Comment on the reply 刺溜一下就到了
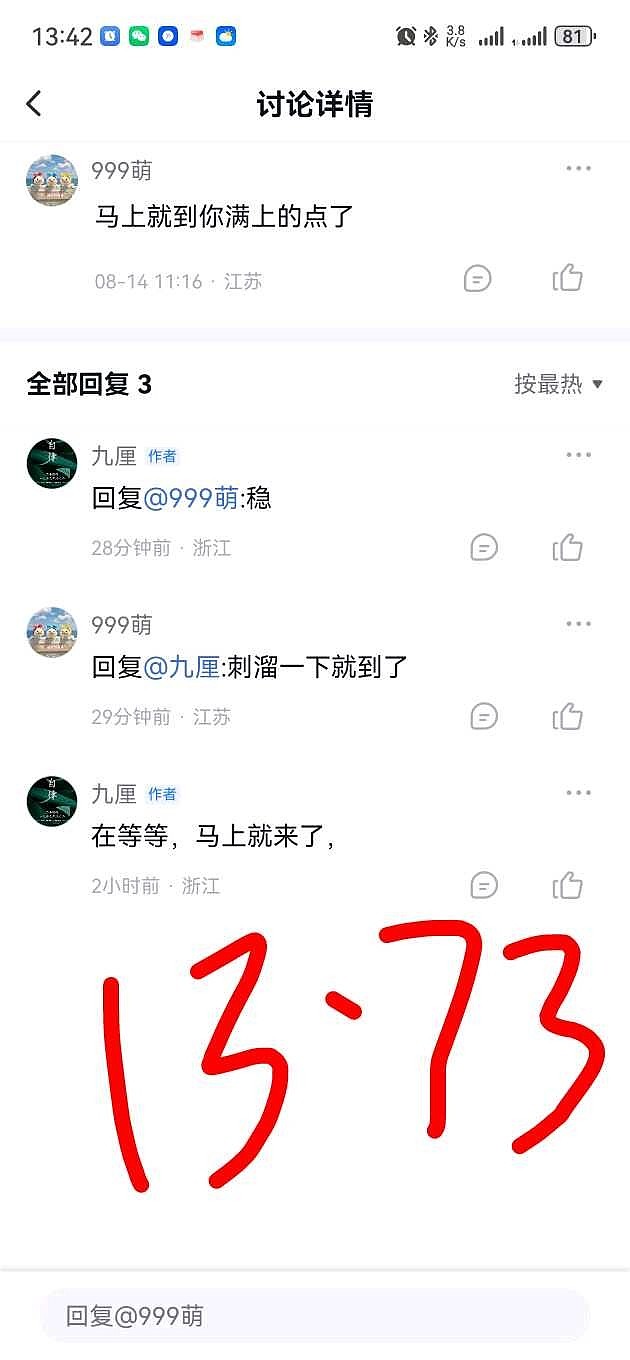The image size is (630, 1360). [484, 716]
